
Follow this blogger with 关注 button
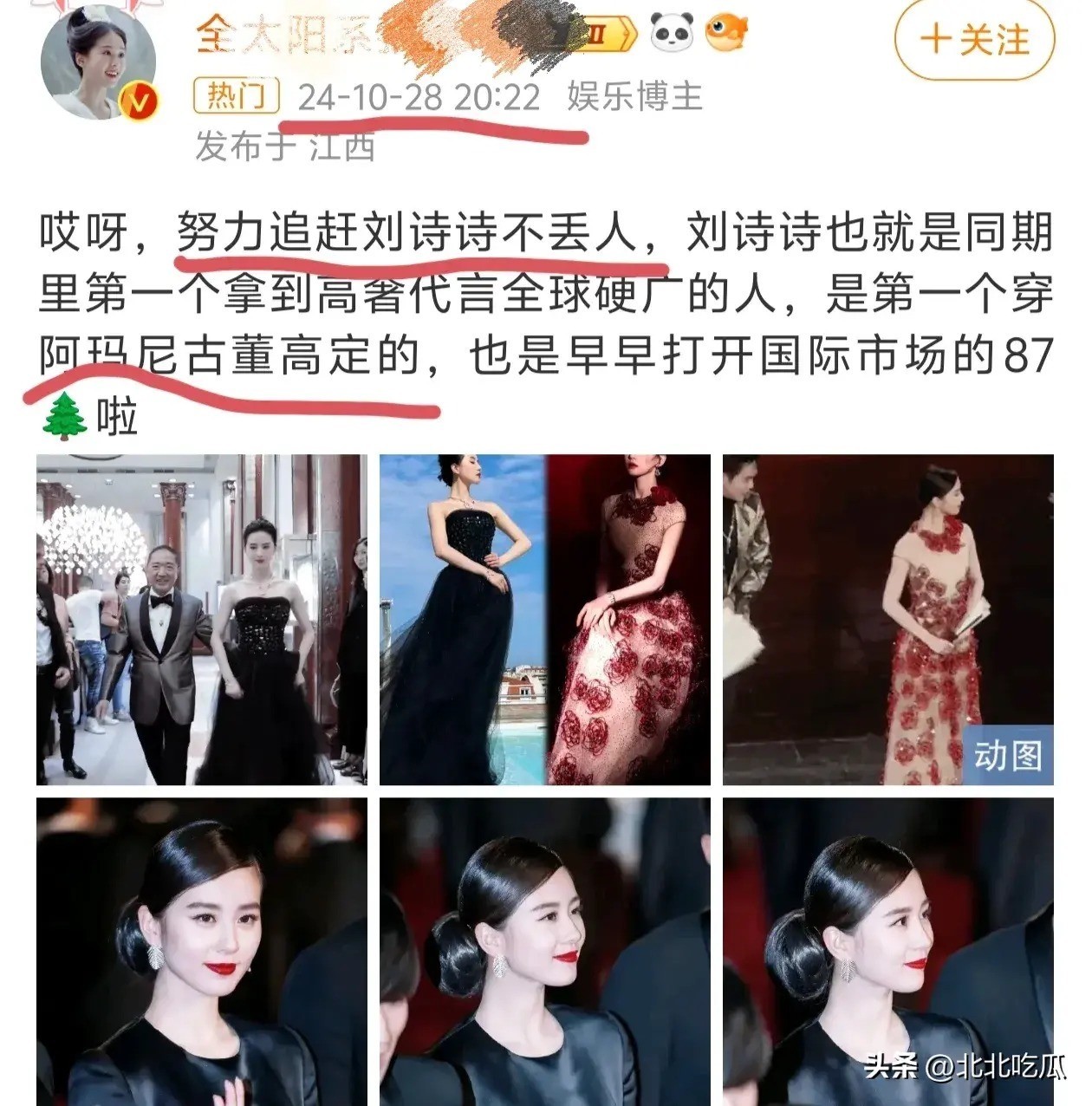coord(974,41)
